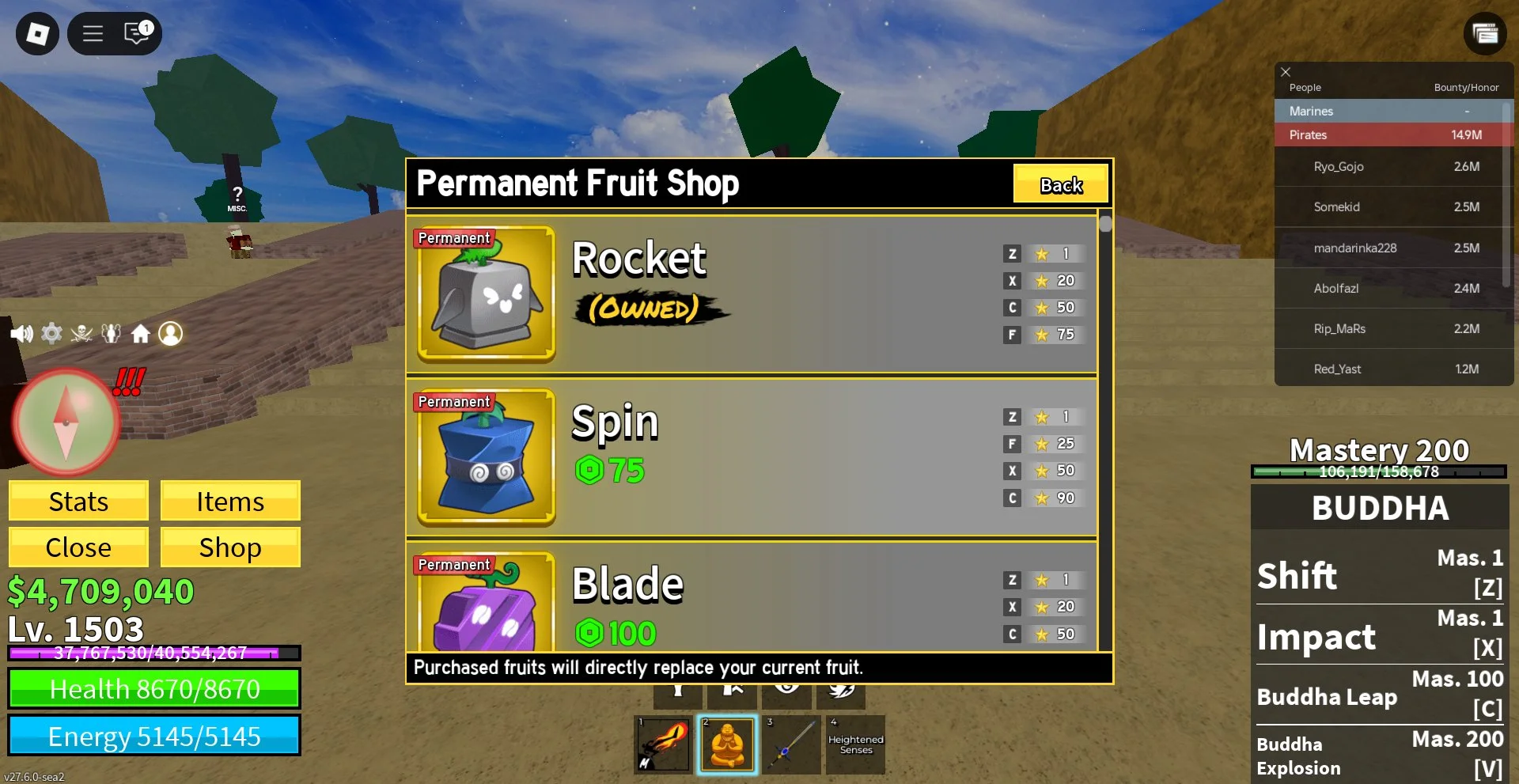Toggle the sound speaker icon
Viewport: 1519px width, 784px height.
pyautogui.click(x=21, y=334)
